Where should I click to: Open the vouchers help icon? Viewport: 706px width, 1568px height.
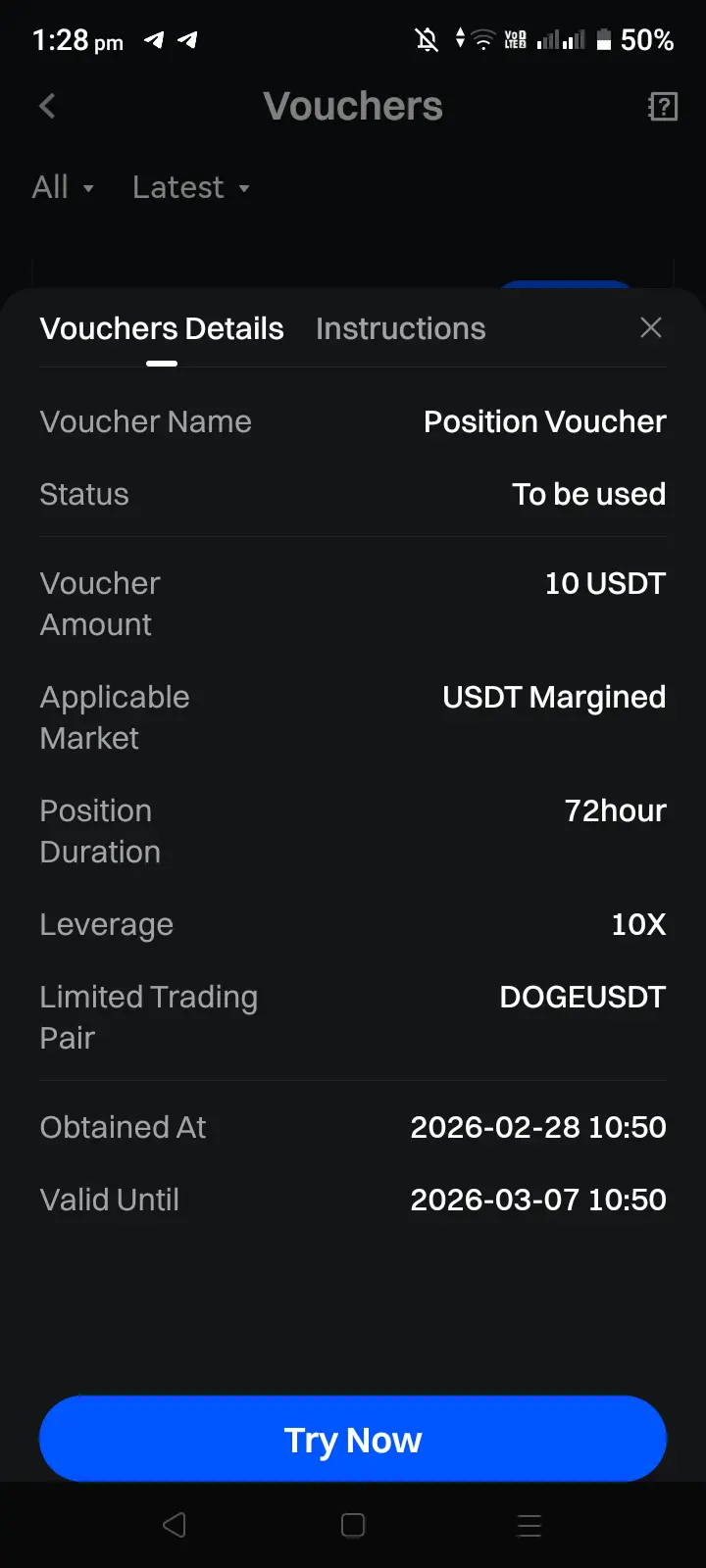(663, 106)
